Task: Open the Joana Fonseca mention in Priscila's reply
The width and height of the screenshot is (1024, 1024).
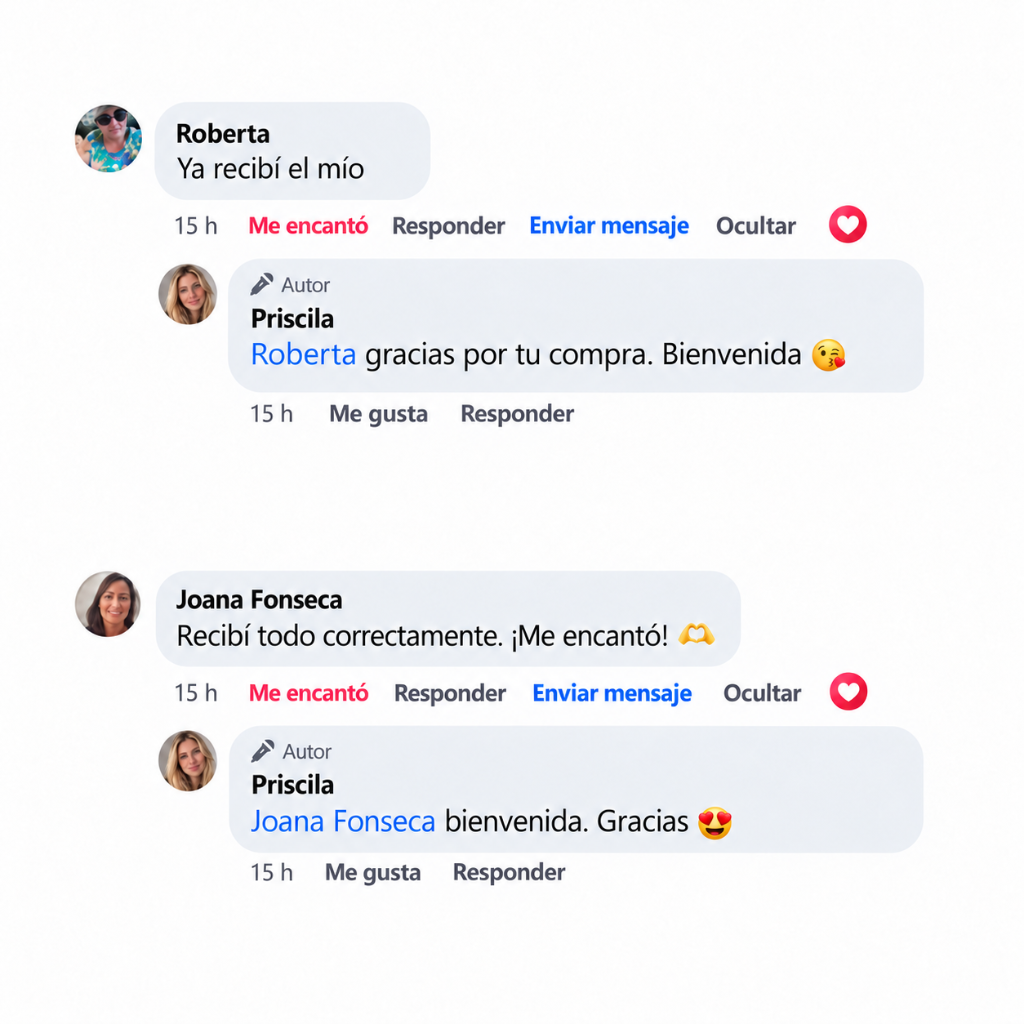Action: tap(343, 822)
